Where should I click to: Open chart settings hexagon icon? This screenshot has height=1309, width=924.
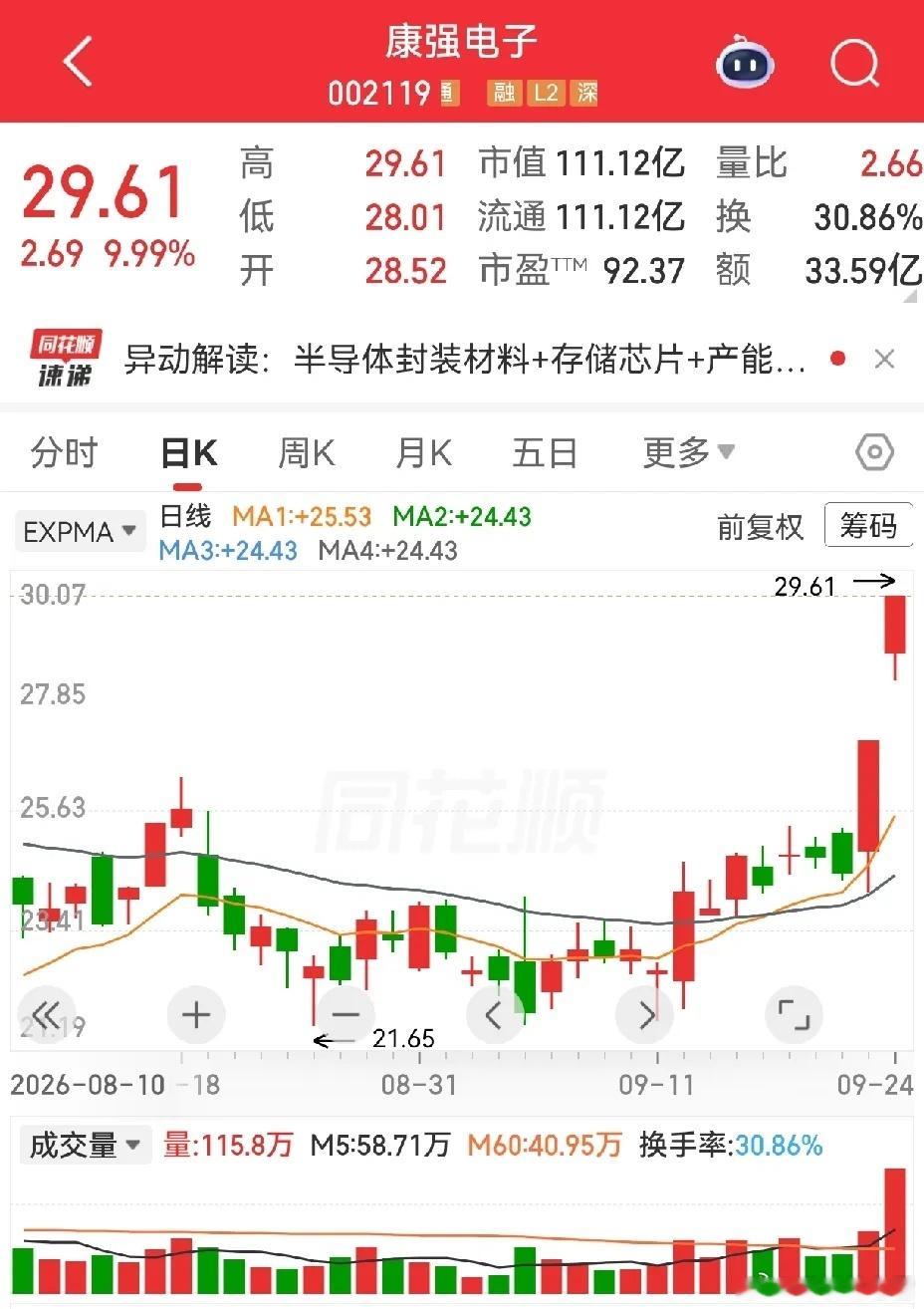coord(874,453)
